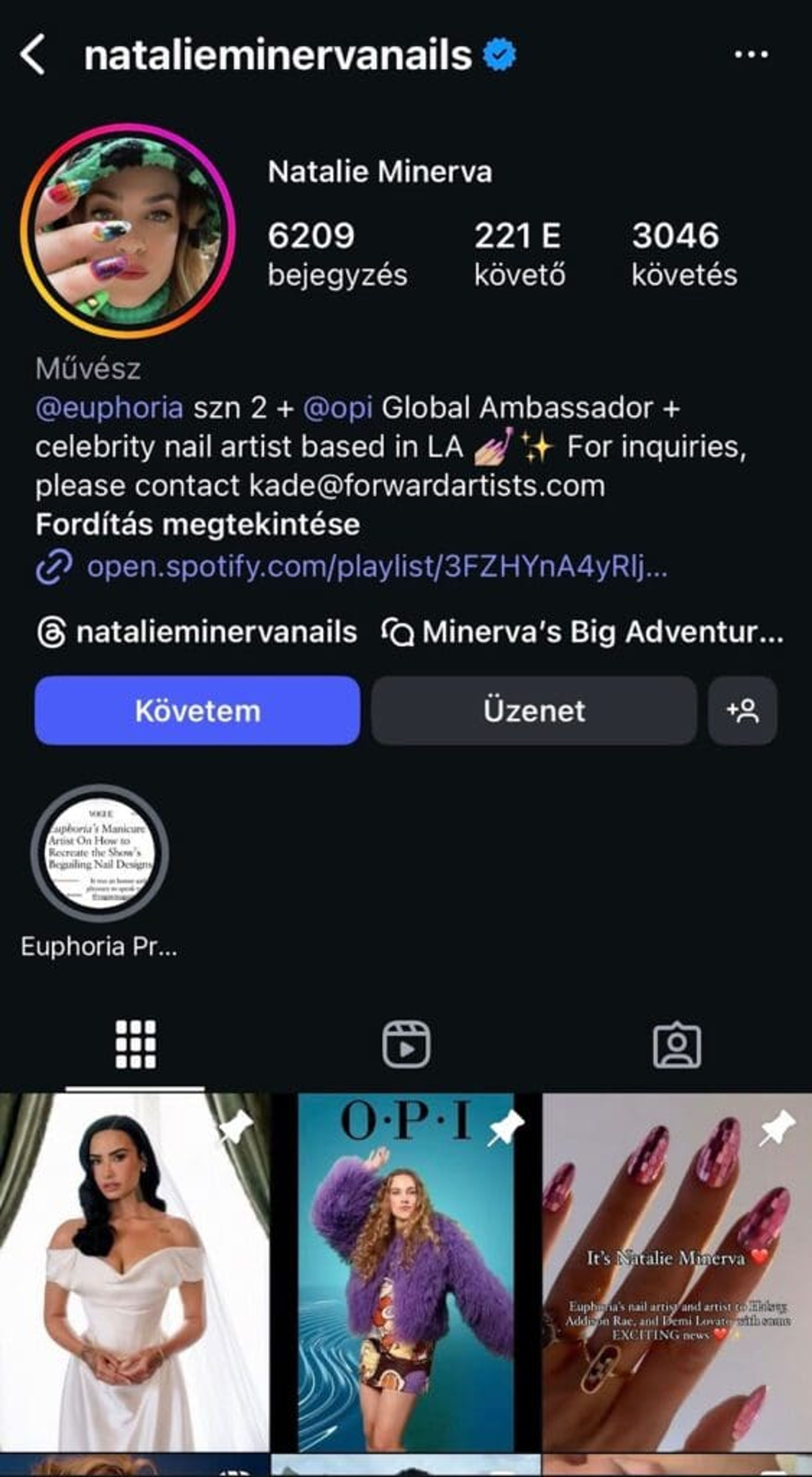Tap the Követem follow button
Image resolution: width=812 pixels, height=1477 pixels.
click(197, 710)
